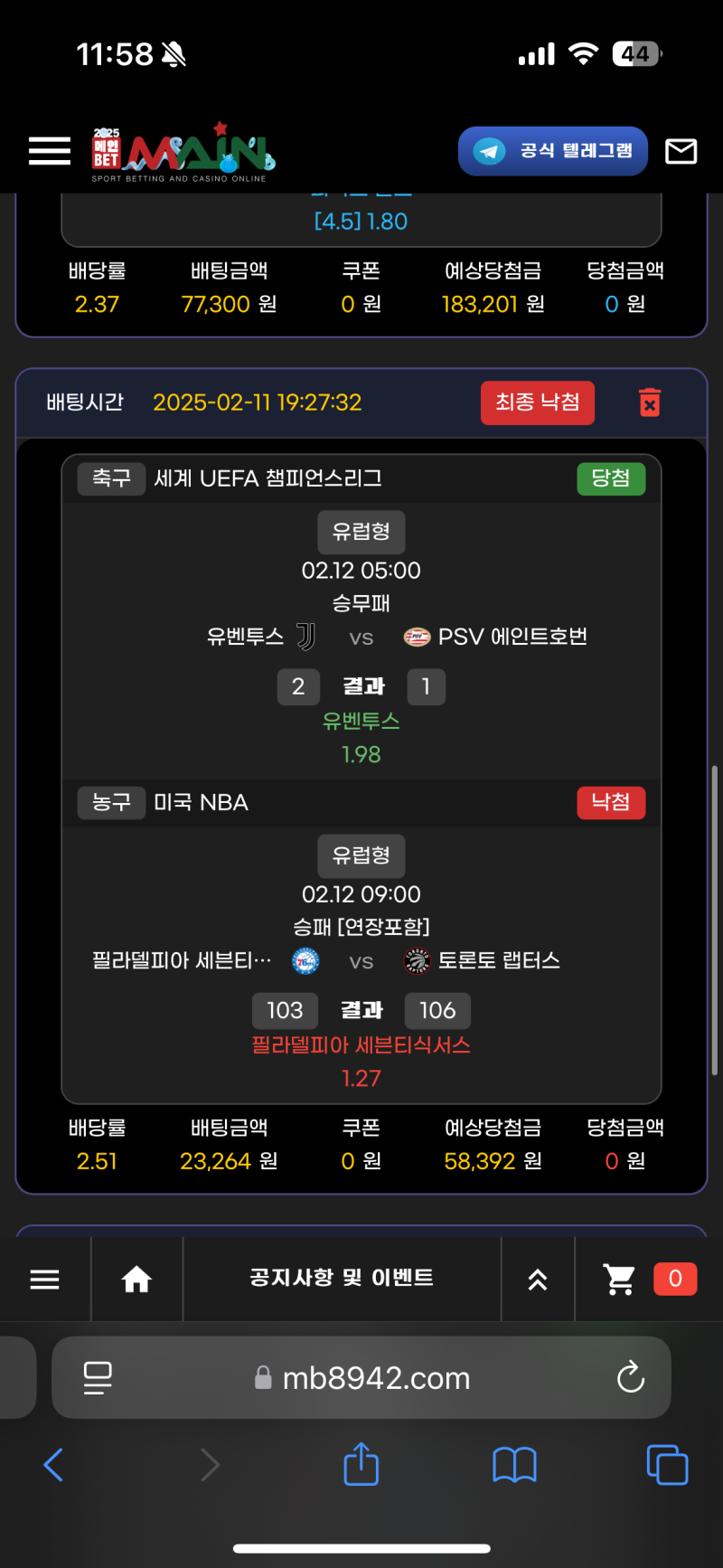The height and width of the screenshot is (1568, 723).
Task: Open the betting cart
Action: click(621, 1279)
